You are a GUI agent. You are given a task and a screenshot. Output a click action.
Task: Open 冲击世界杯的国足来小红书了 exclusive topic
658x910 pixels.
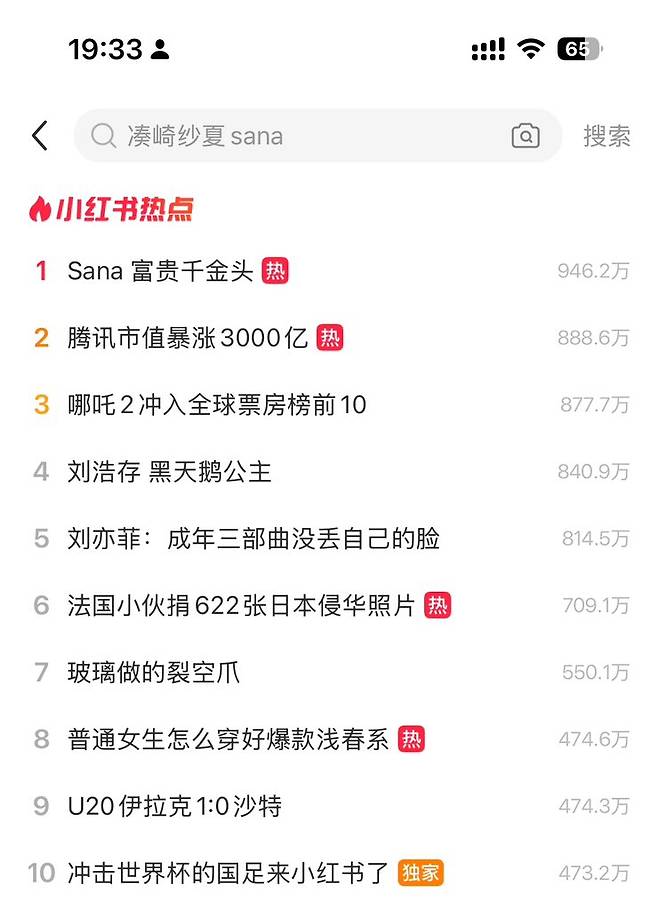[x=228, y=873]
